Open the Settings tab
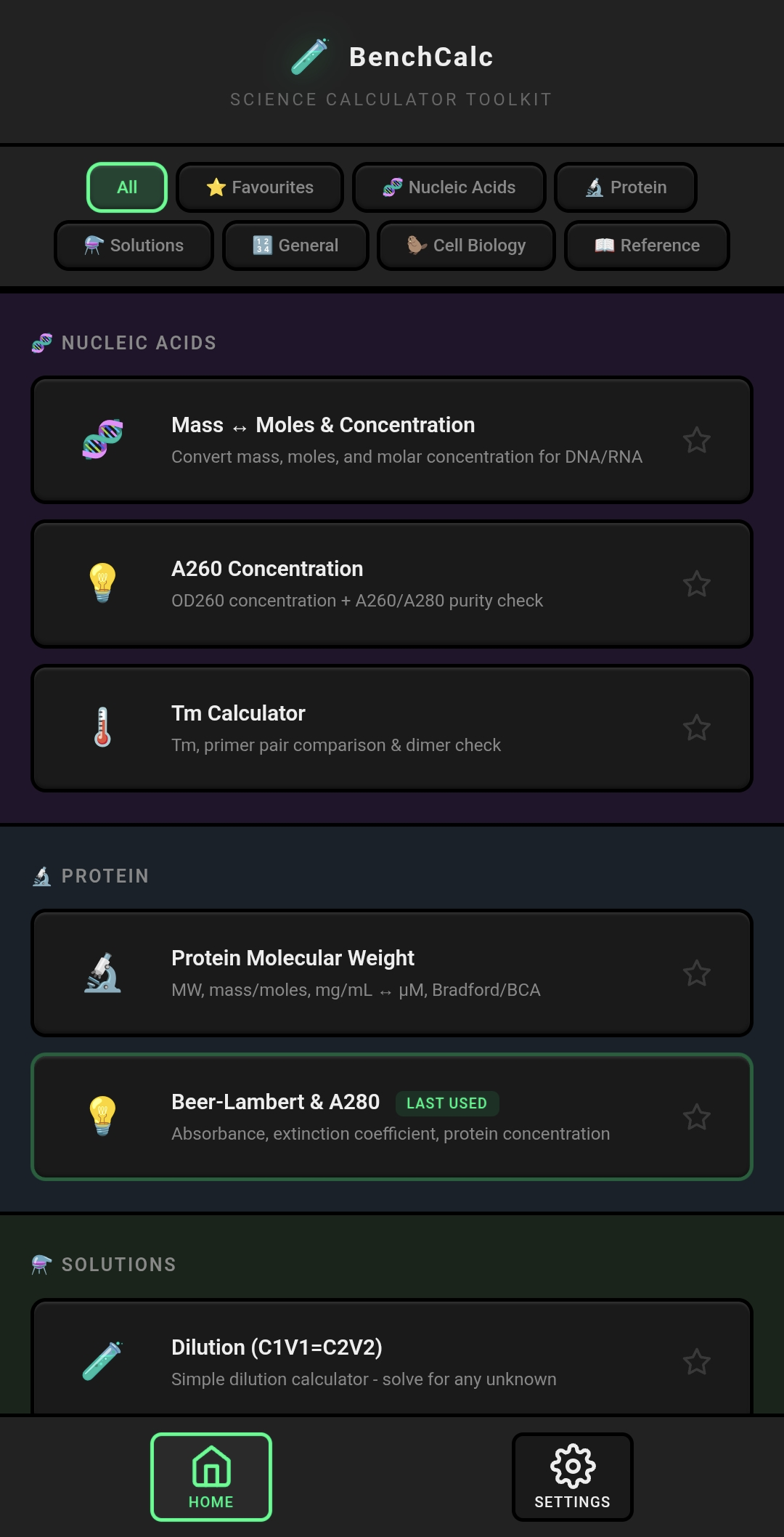 point(573,1476)
